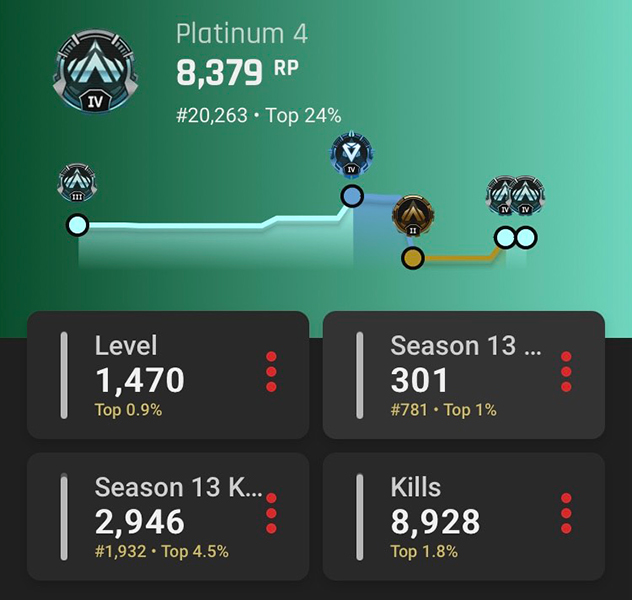The image size is (632, 600).
Task: Open the overflow menu on the Level card
Action: 271,372
